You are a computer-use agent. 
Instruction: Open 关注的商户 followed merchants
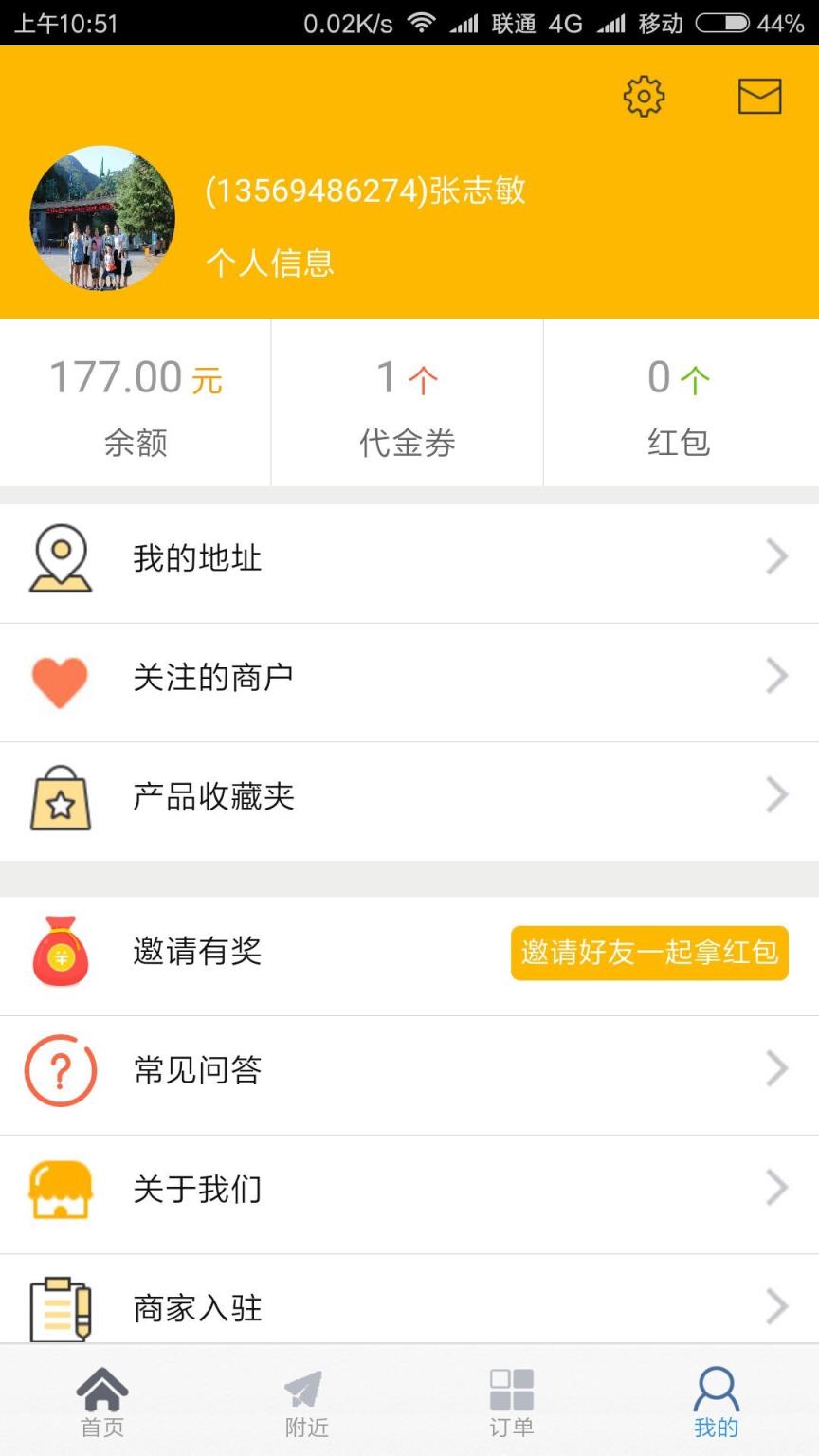(408, 678)
